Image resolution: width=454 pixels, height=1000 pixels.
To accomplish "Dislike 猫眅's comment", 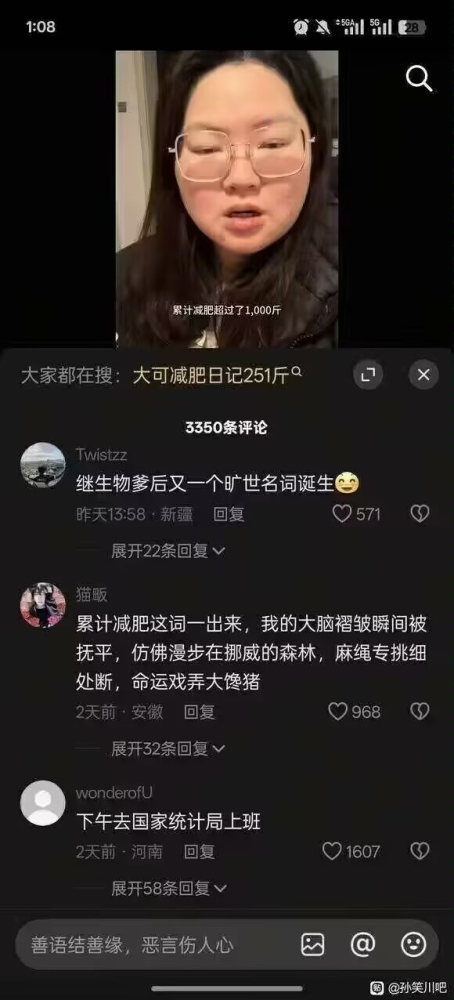I will [x=420, y=712].
